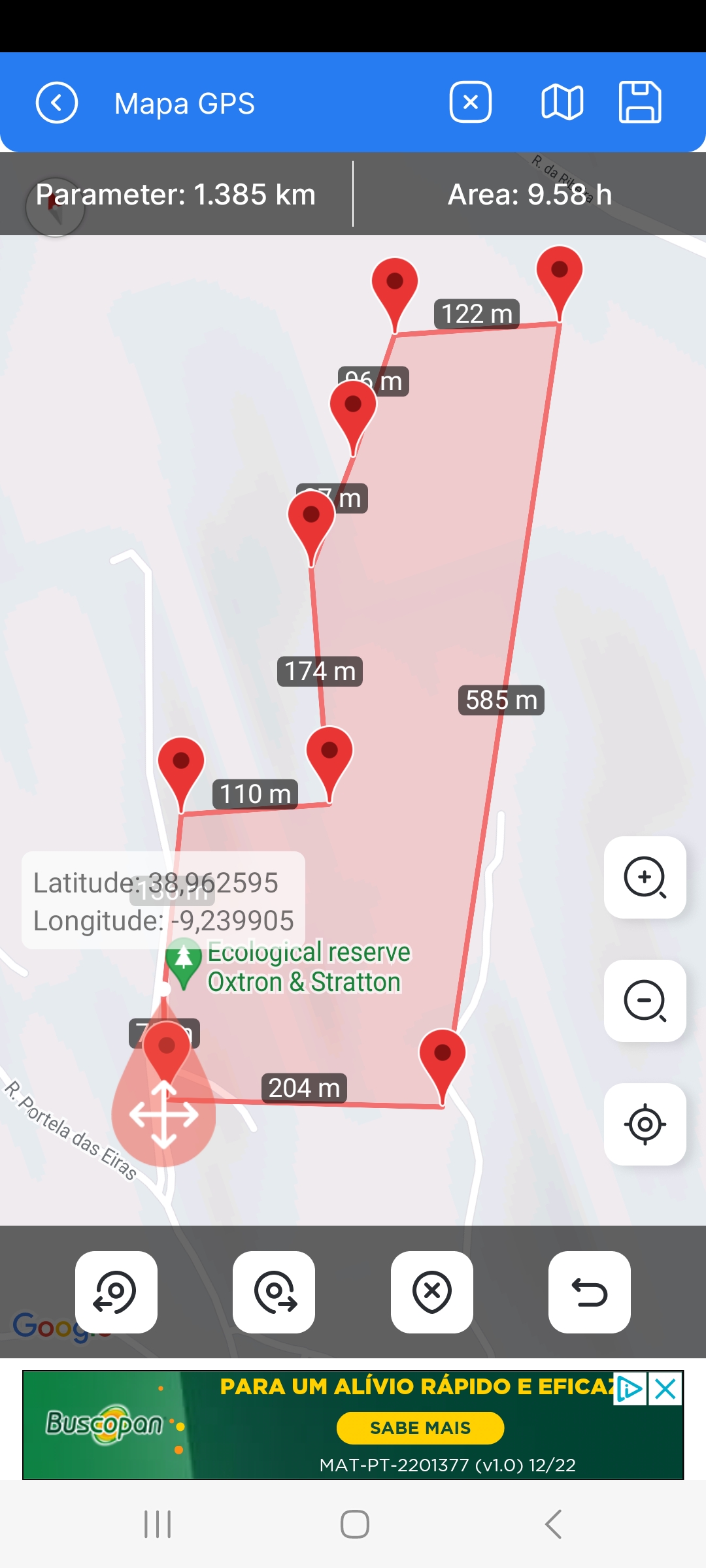Open Buscopan ad via Sabe Mais
The height and width of the screenshot is (1568, 706).
pos(420,1428)
